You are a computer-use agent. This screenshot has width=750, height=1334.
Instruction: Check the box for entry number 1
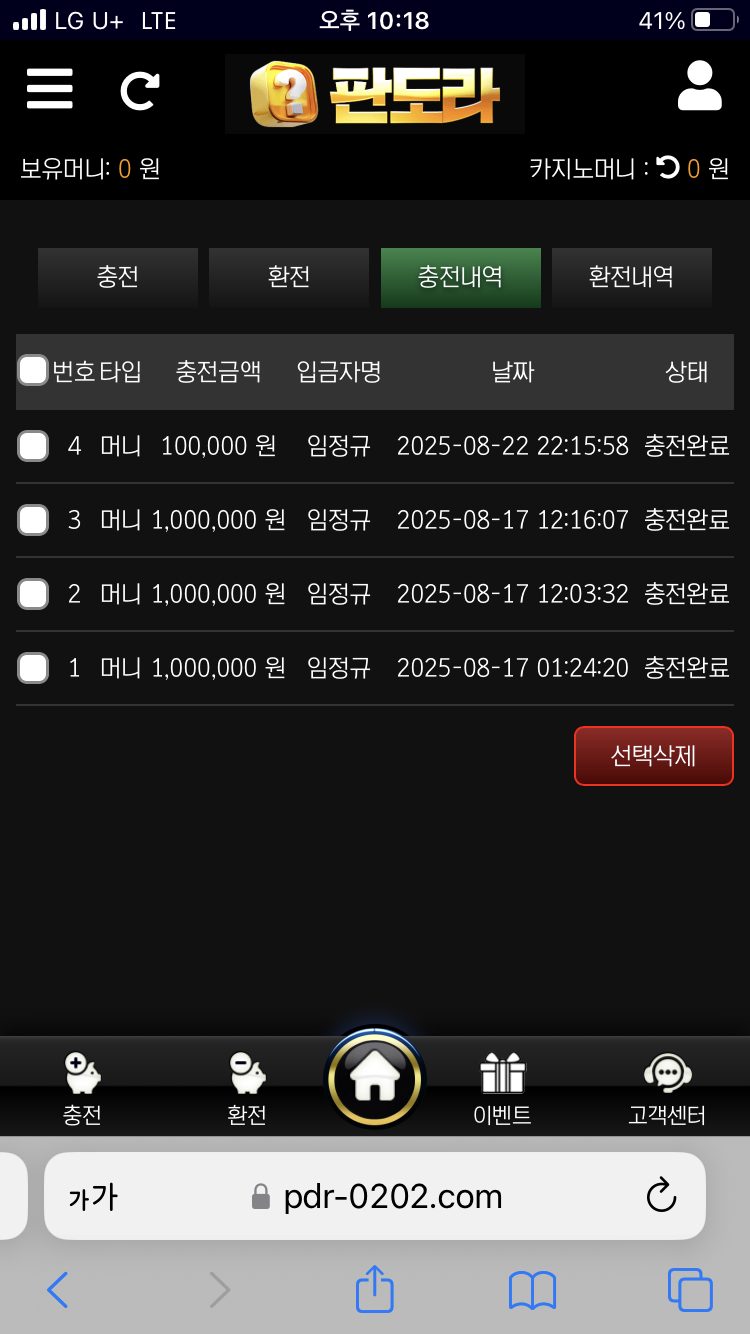[x=33, y=667]
